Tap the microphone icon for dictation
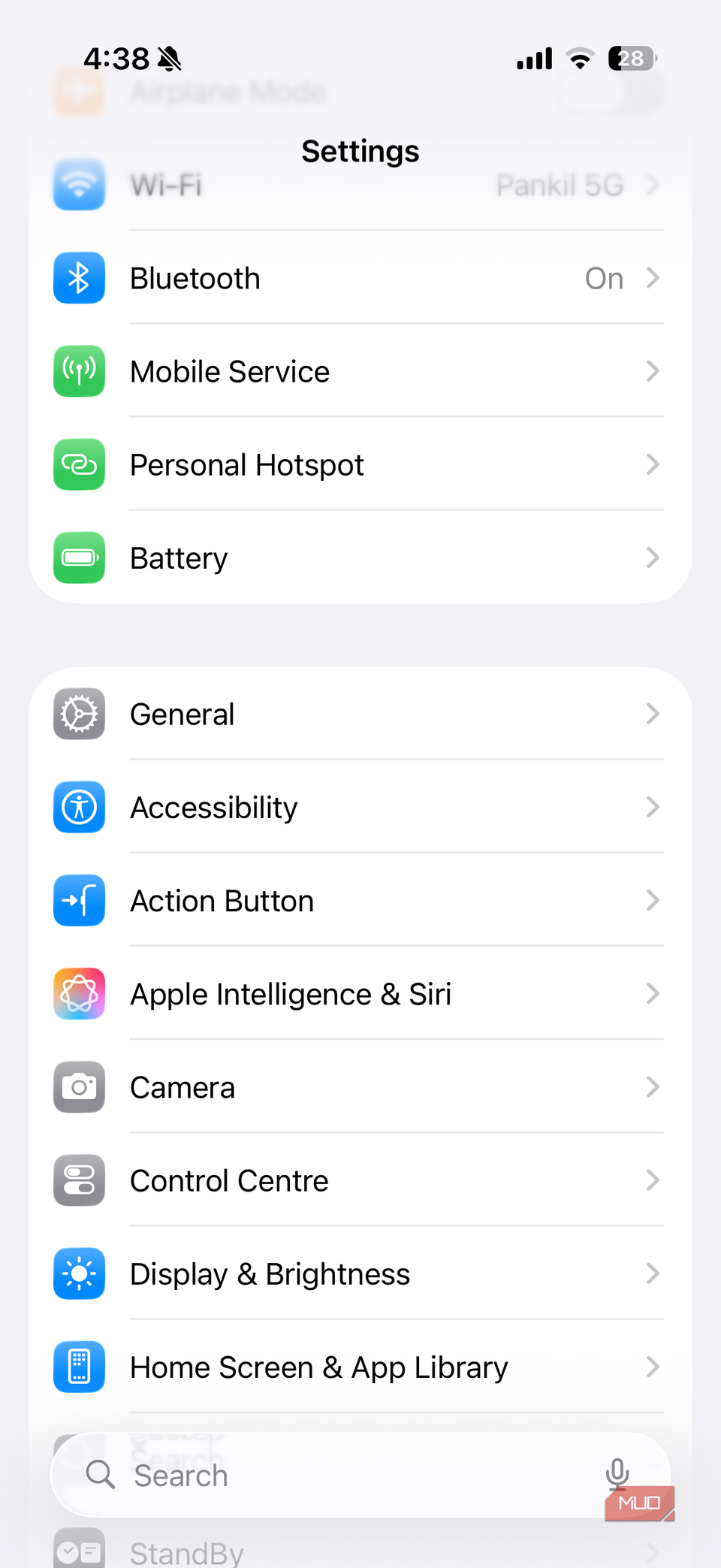The image size is (721, 1568). pyautogui.click(x=617, y=1474)
